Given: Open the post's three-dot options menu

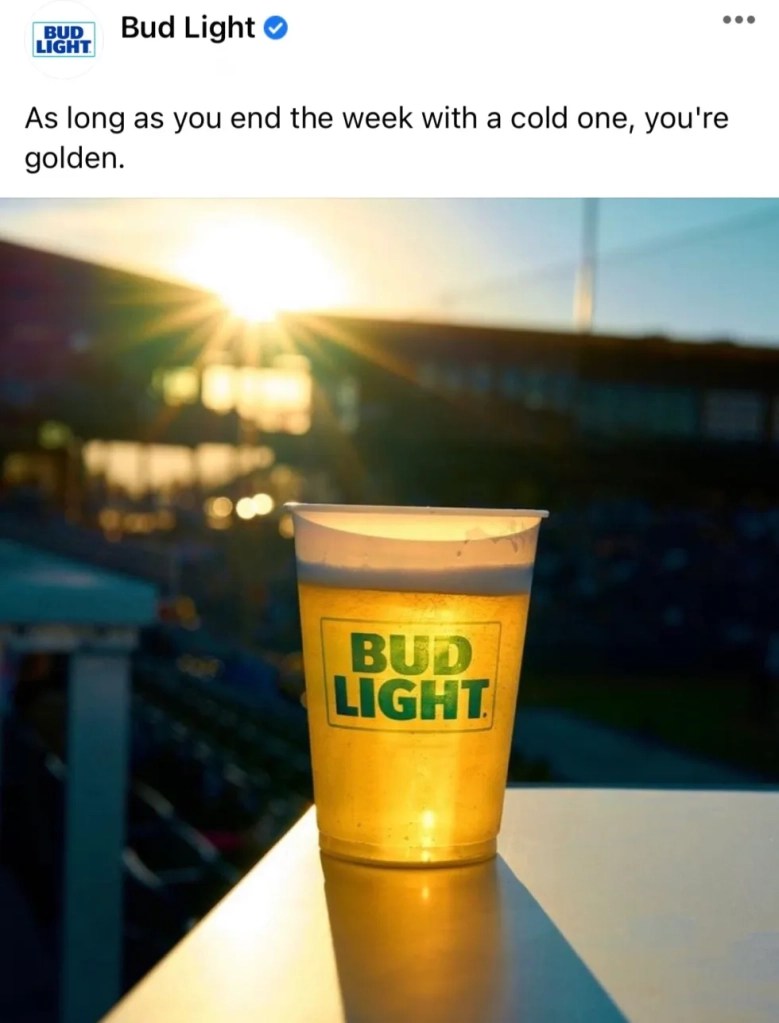Looking at the screenshot, I should [738, 20].
